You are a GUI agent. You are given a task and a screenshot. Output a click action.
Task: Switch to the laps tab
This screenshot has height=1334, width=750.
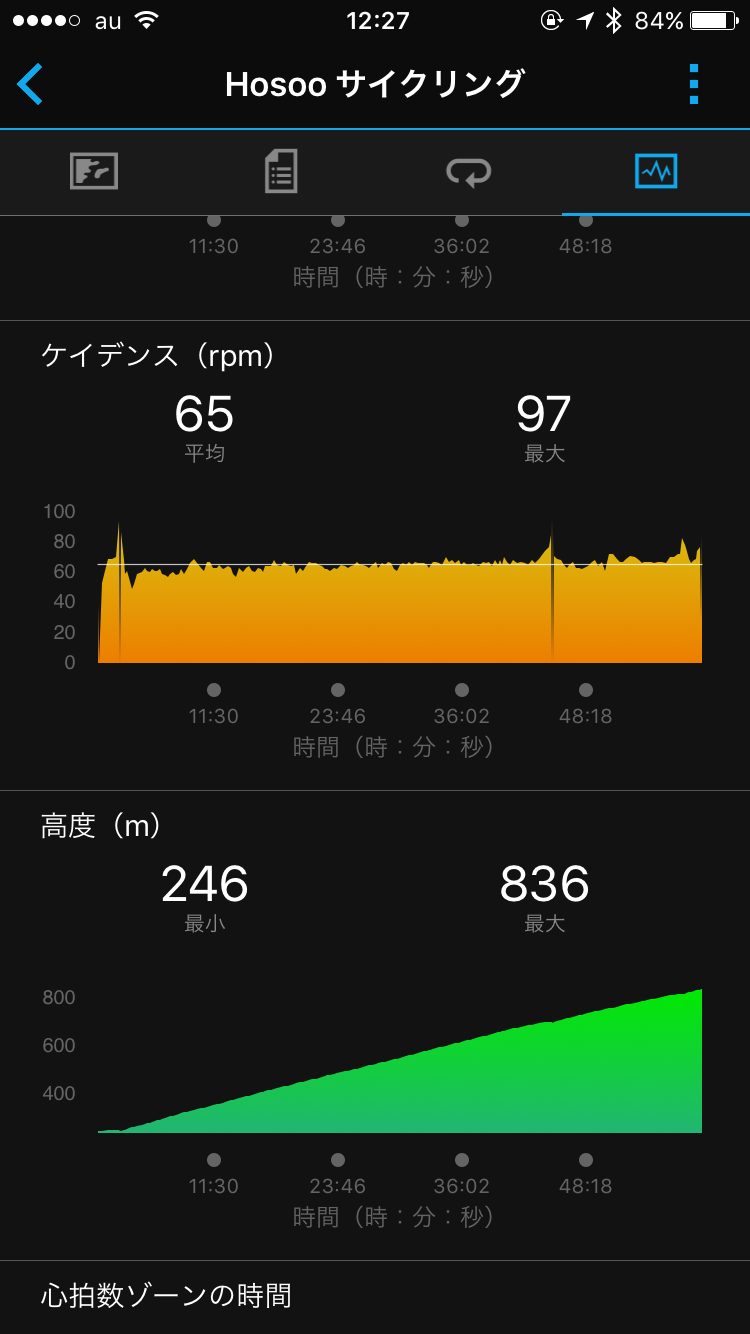468,172
